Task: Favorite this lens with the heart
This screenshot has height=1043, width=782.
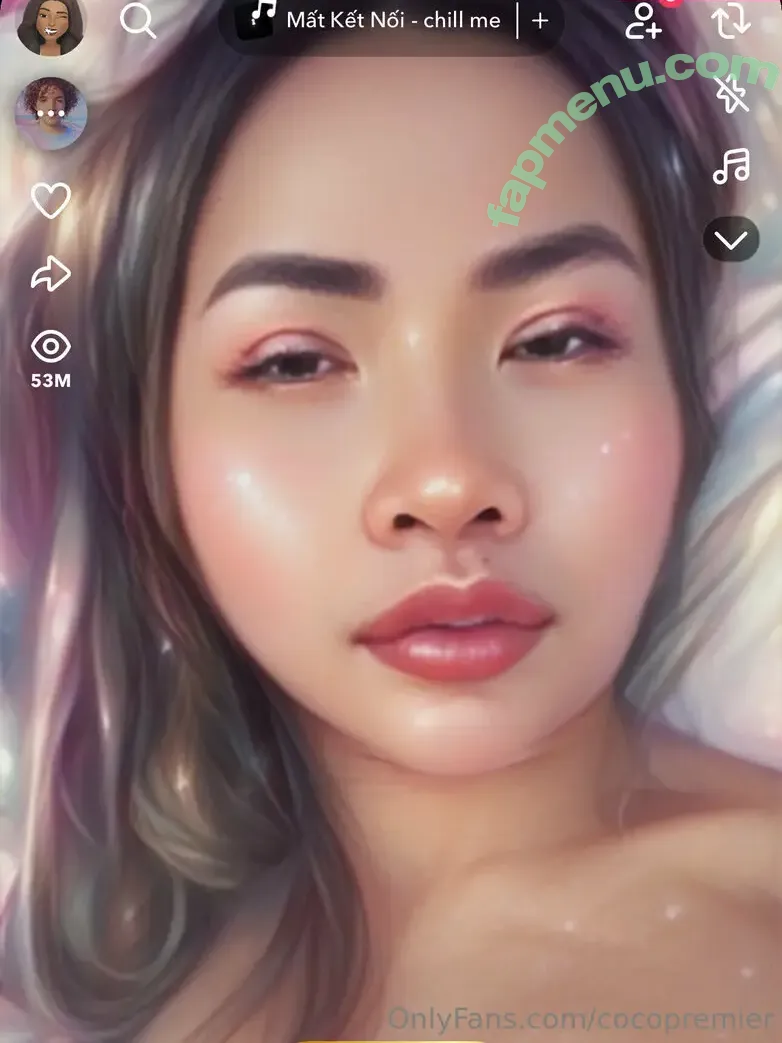Action: 50,201
